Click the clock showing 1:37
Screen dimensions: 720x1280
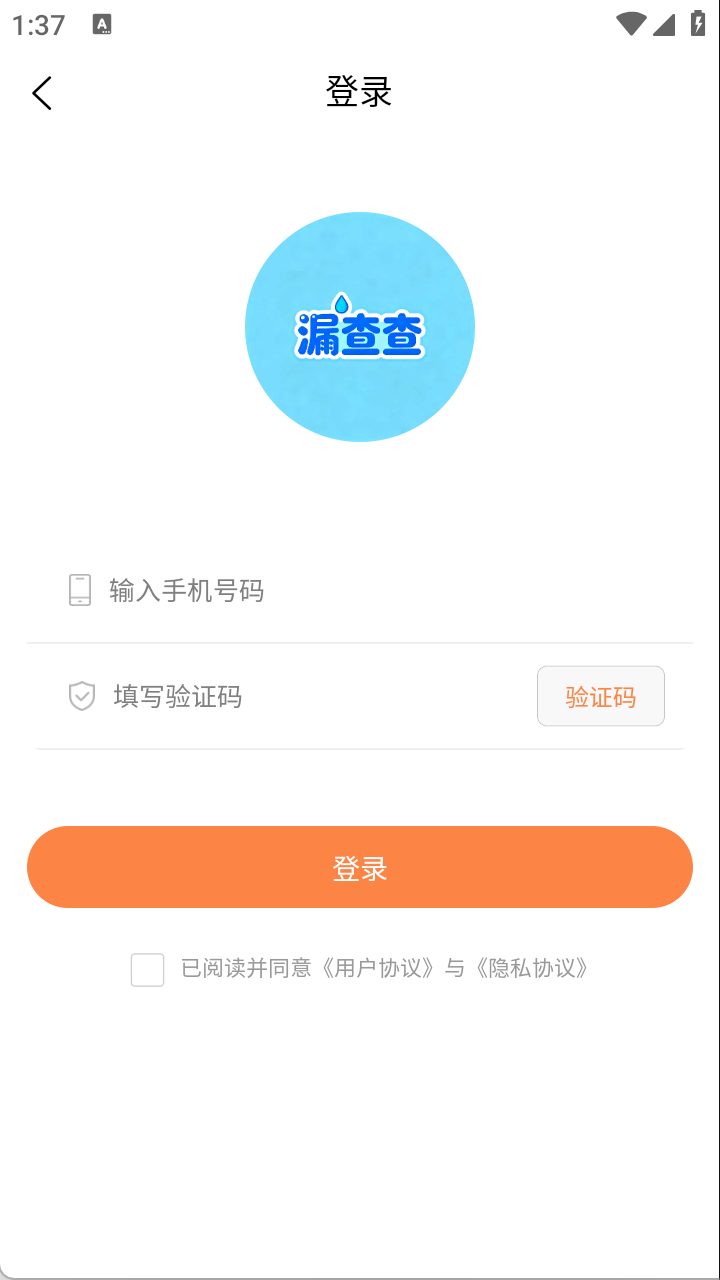click(37, 25)
